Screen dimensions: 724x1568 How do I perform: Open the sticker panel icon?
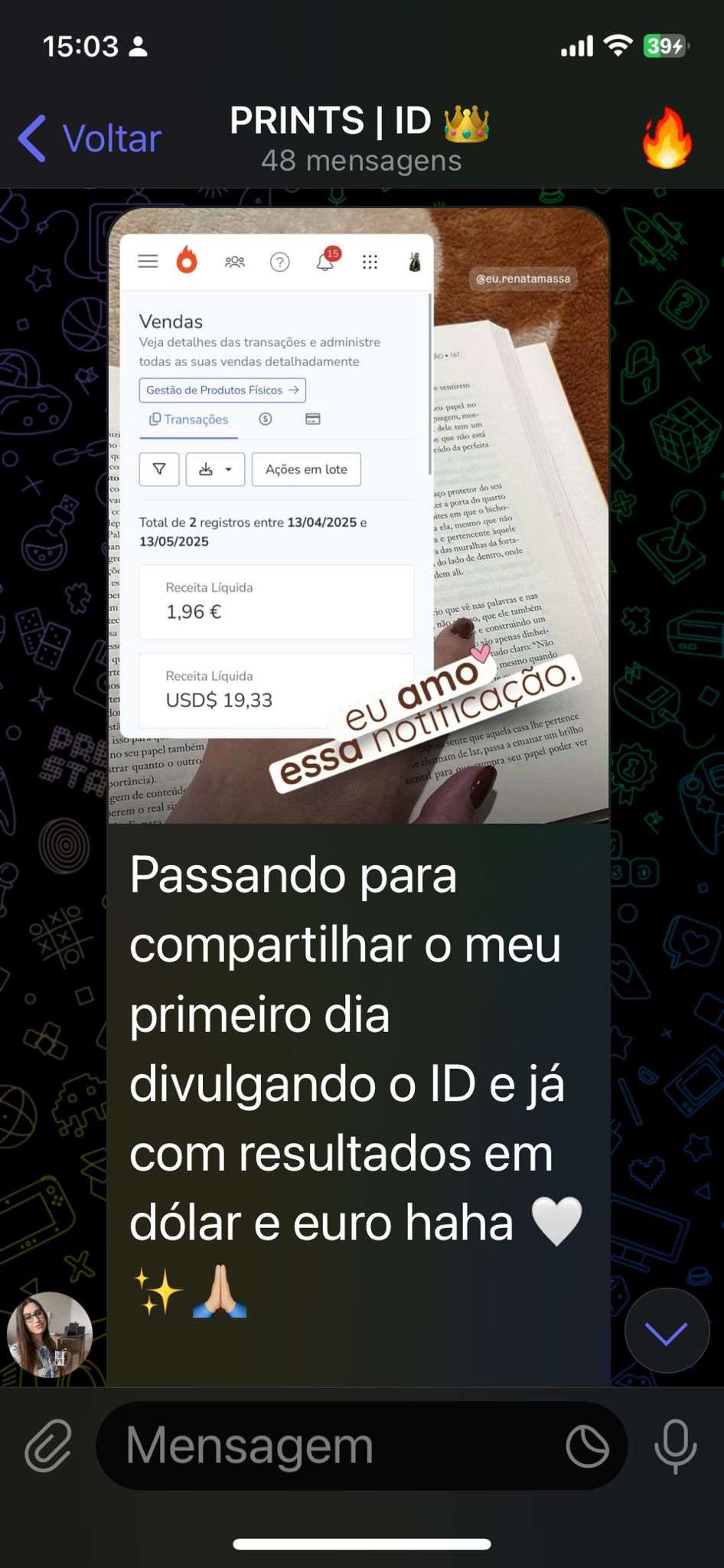click(587, 1446)
